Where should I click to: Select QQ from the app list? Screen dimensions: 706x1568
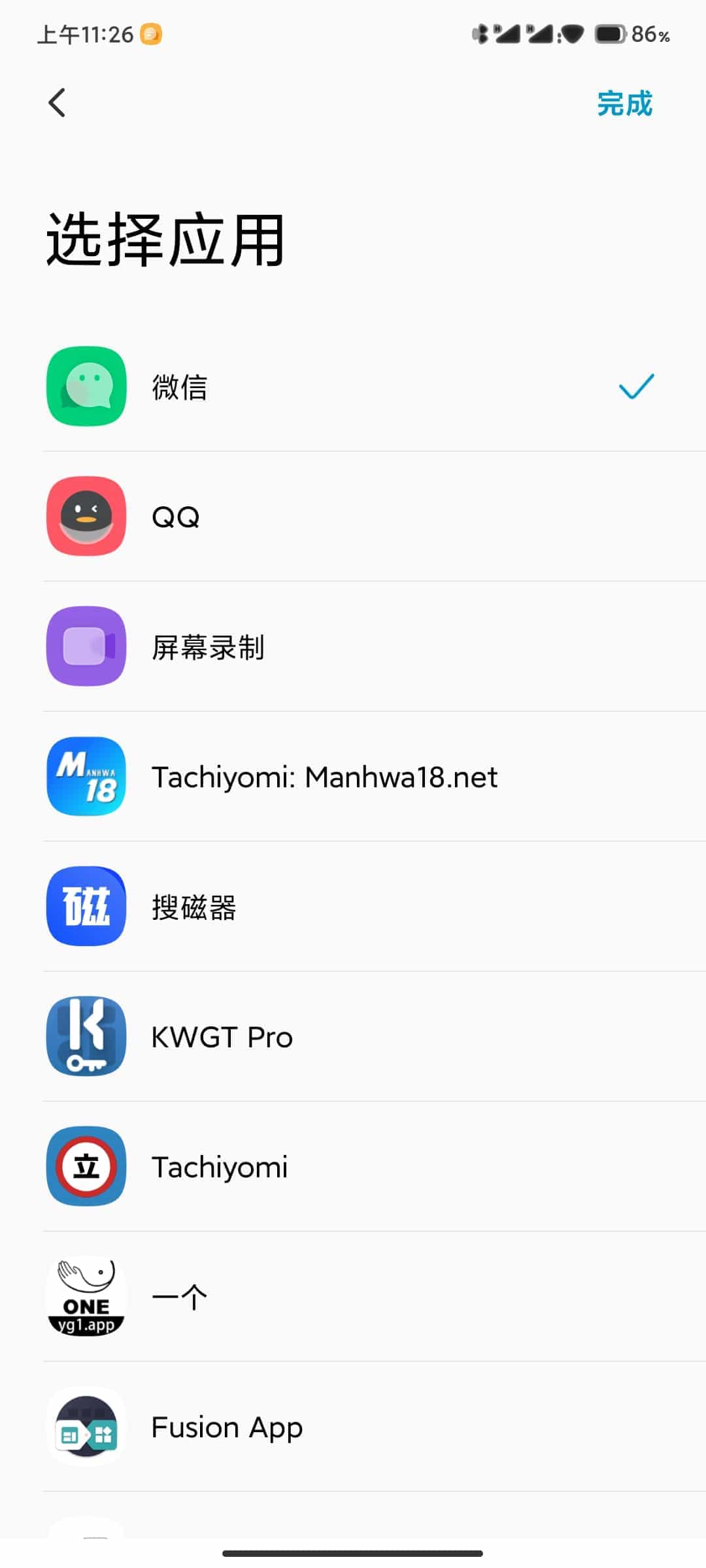pos(353,516)
